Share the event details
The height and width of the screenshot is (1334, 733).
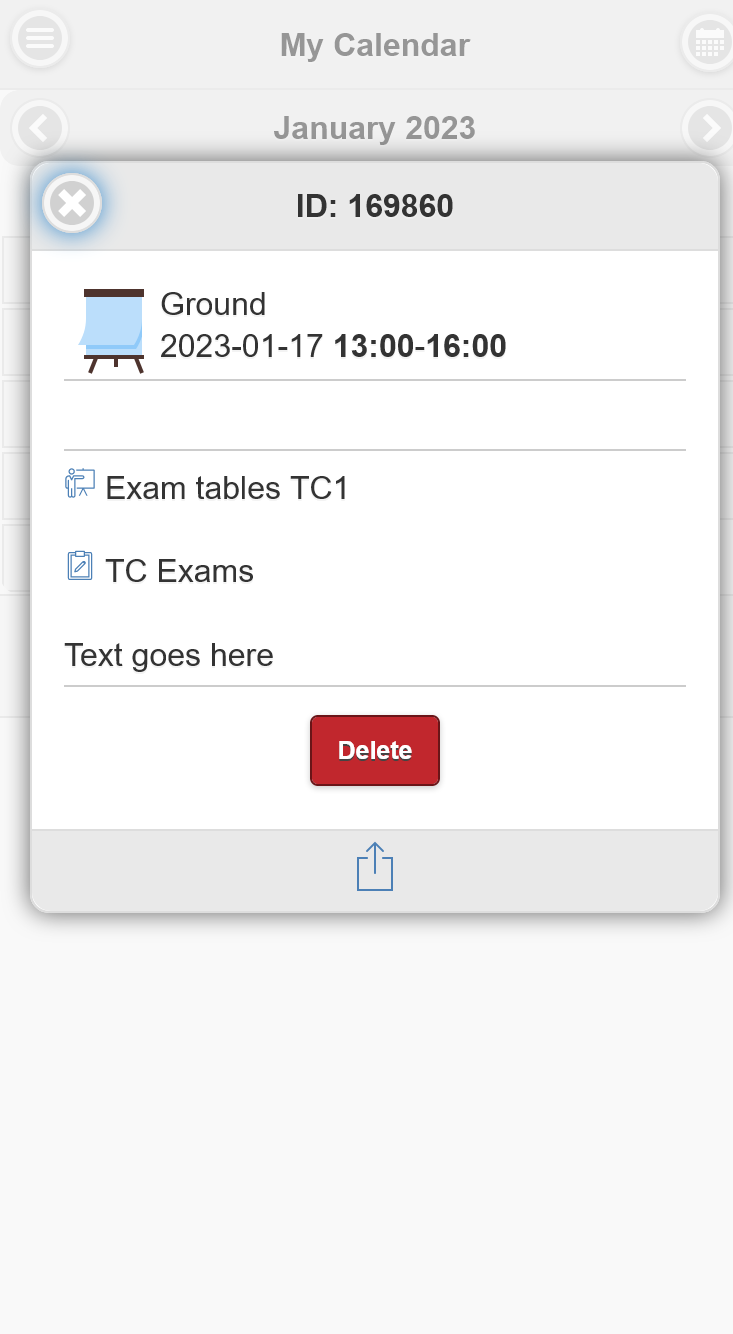[x=375, y=868]
